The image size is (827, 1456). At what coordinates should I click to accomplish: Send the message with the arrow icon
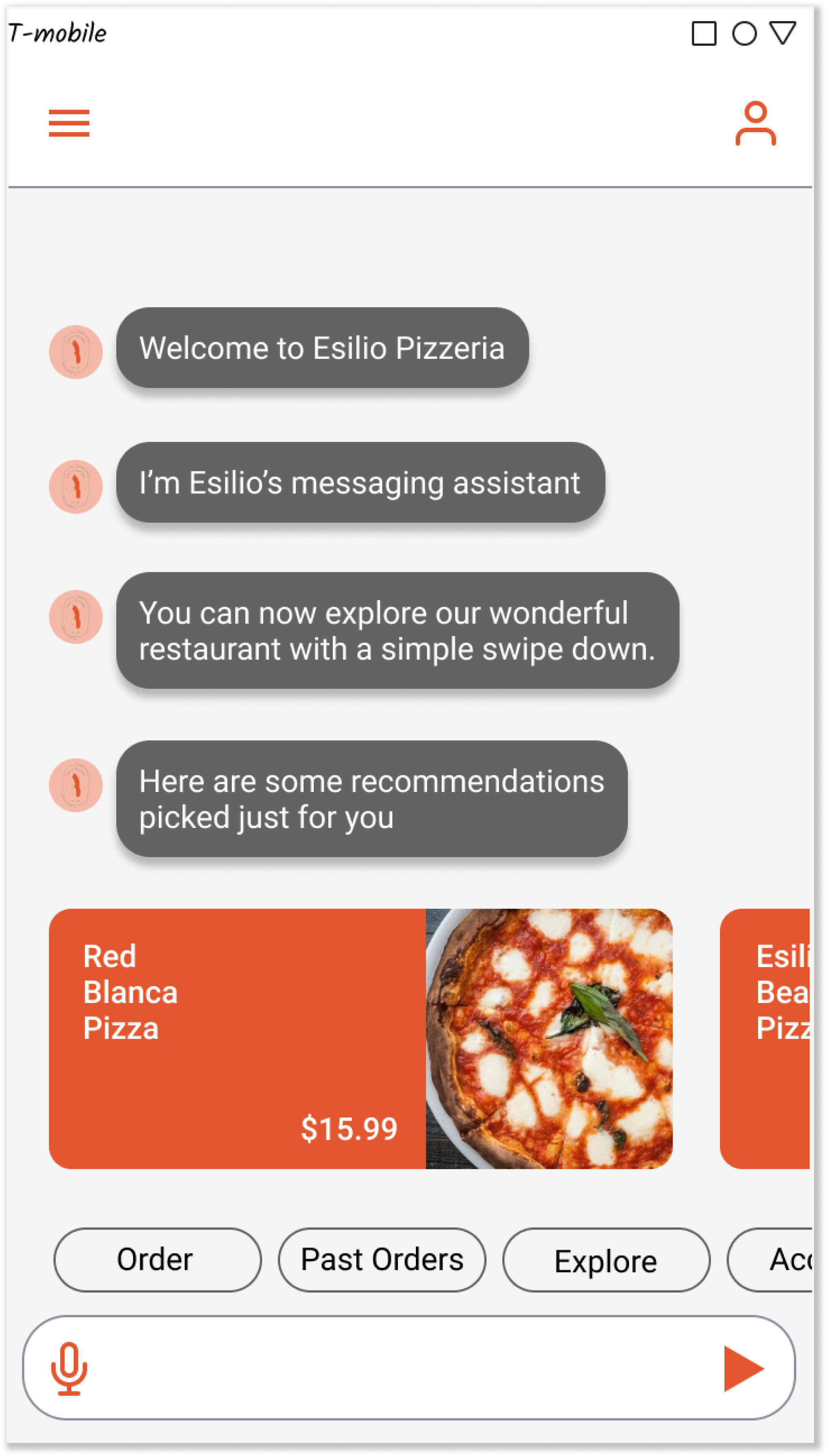click(742, 1368)
